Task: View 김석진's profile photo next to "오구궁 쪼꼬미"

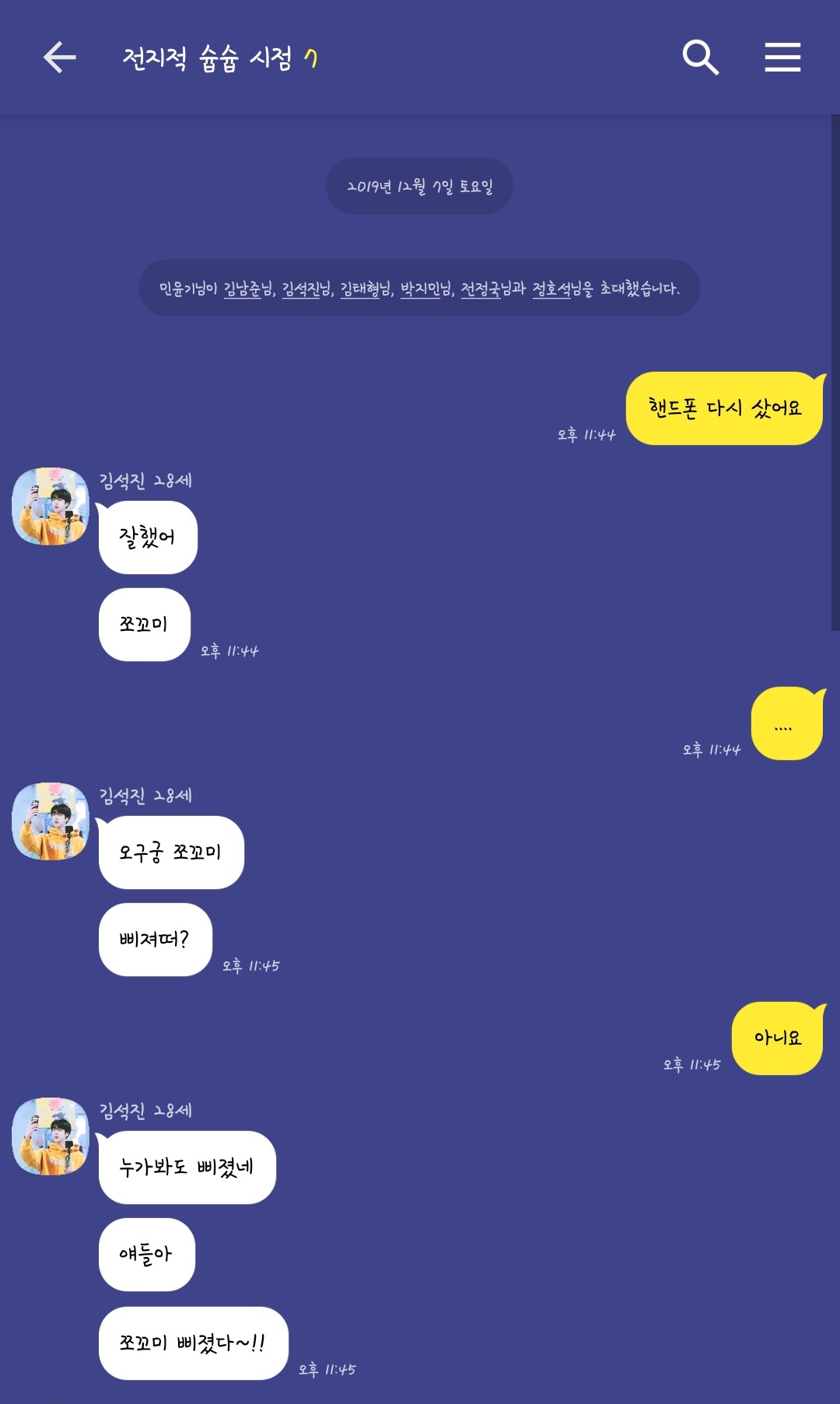Action: pyautogui.click(x=51, y=821)
